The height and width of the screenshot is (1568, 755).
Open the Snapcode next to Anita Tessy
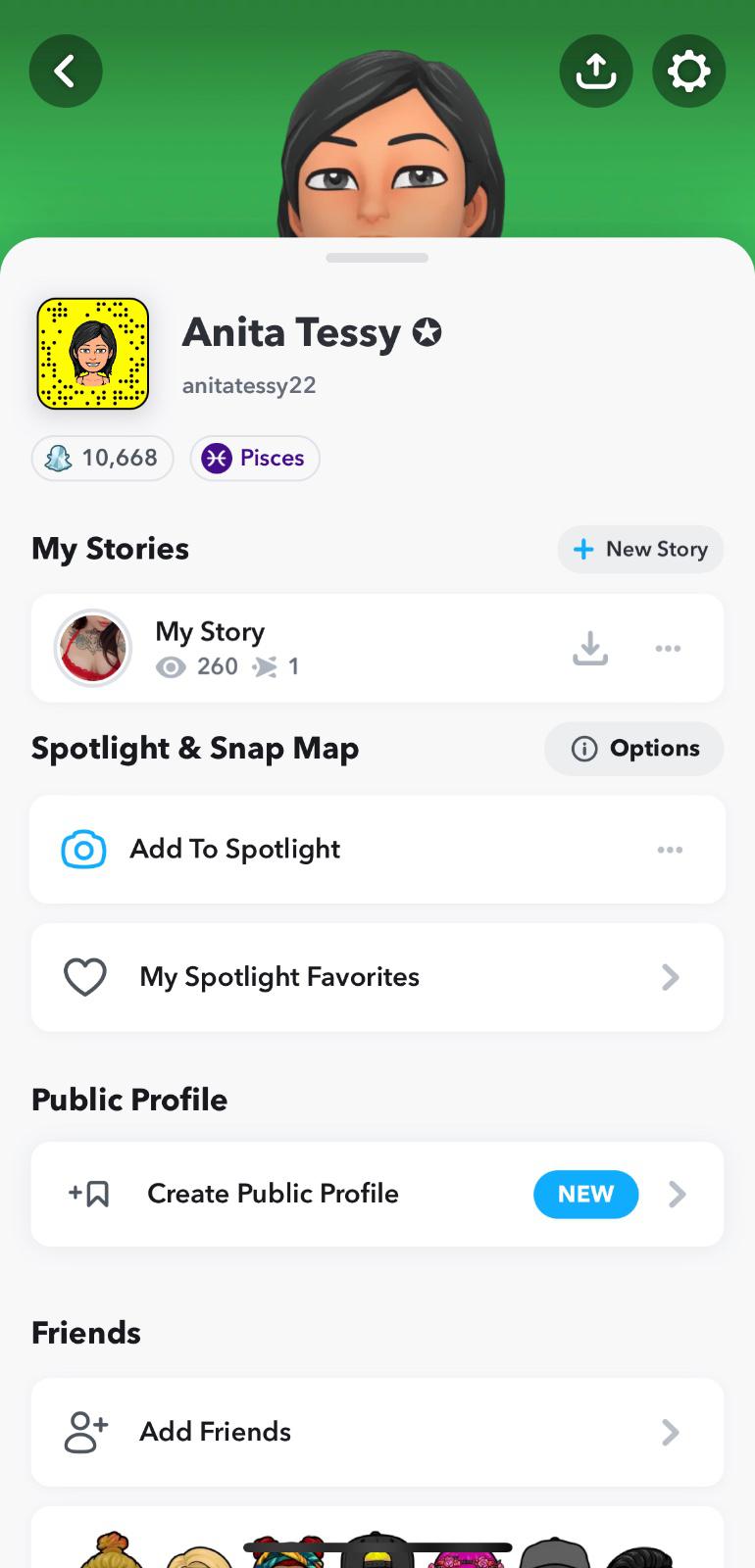[x=93, y=354]
